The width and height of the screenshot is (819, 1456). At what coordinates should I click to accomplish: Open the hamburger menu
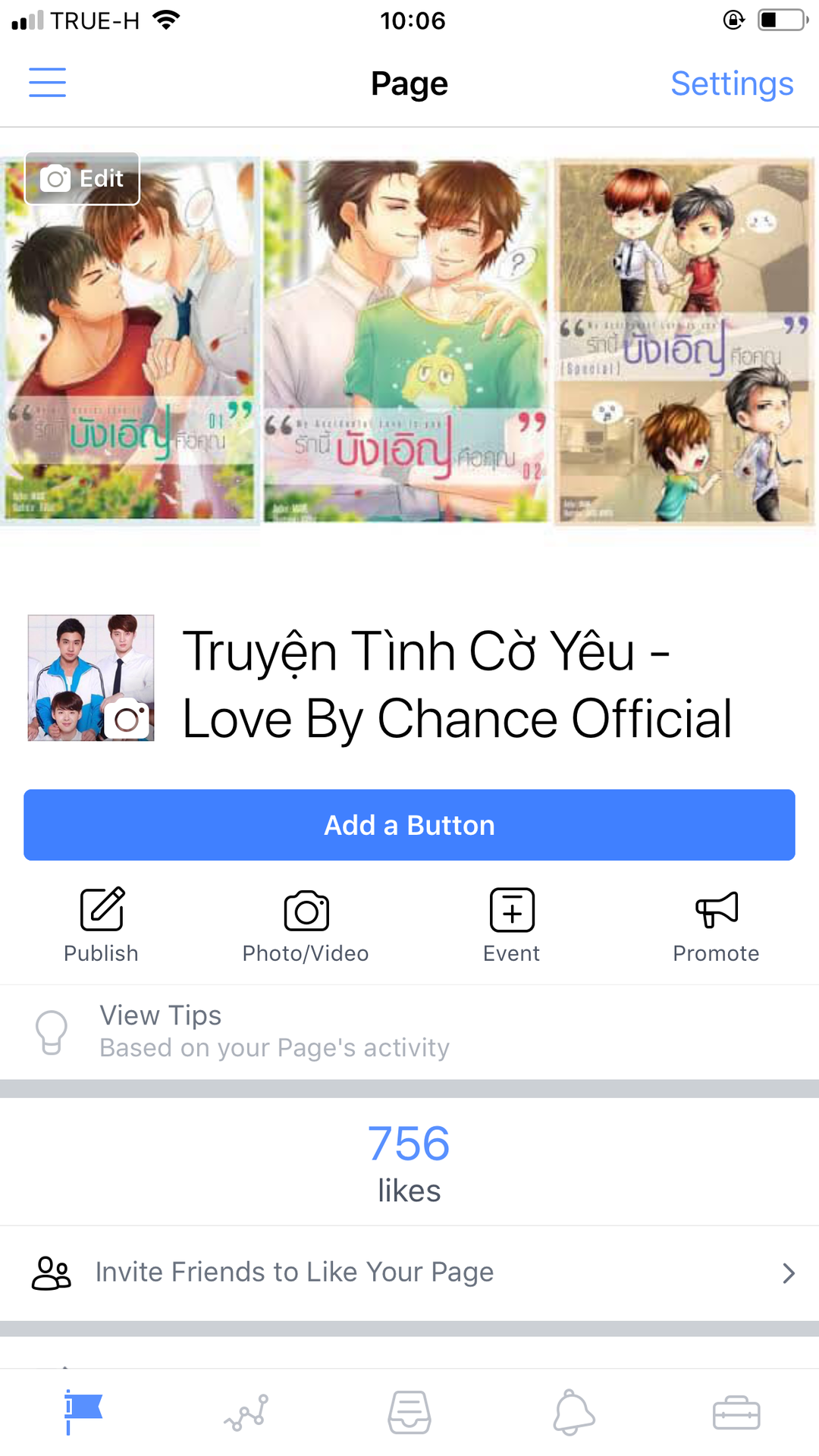coord(47,83)
